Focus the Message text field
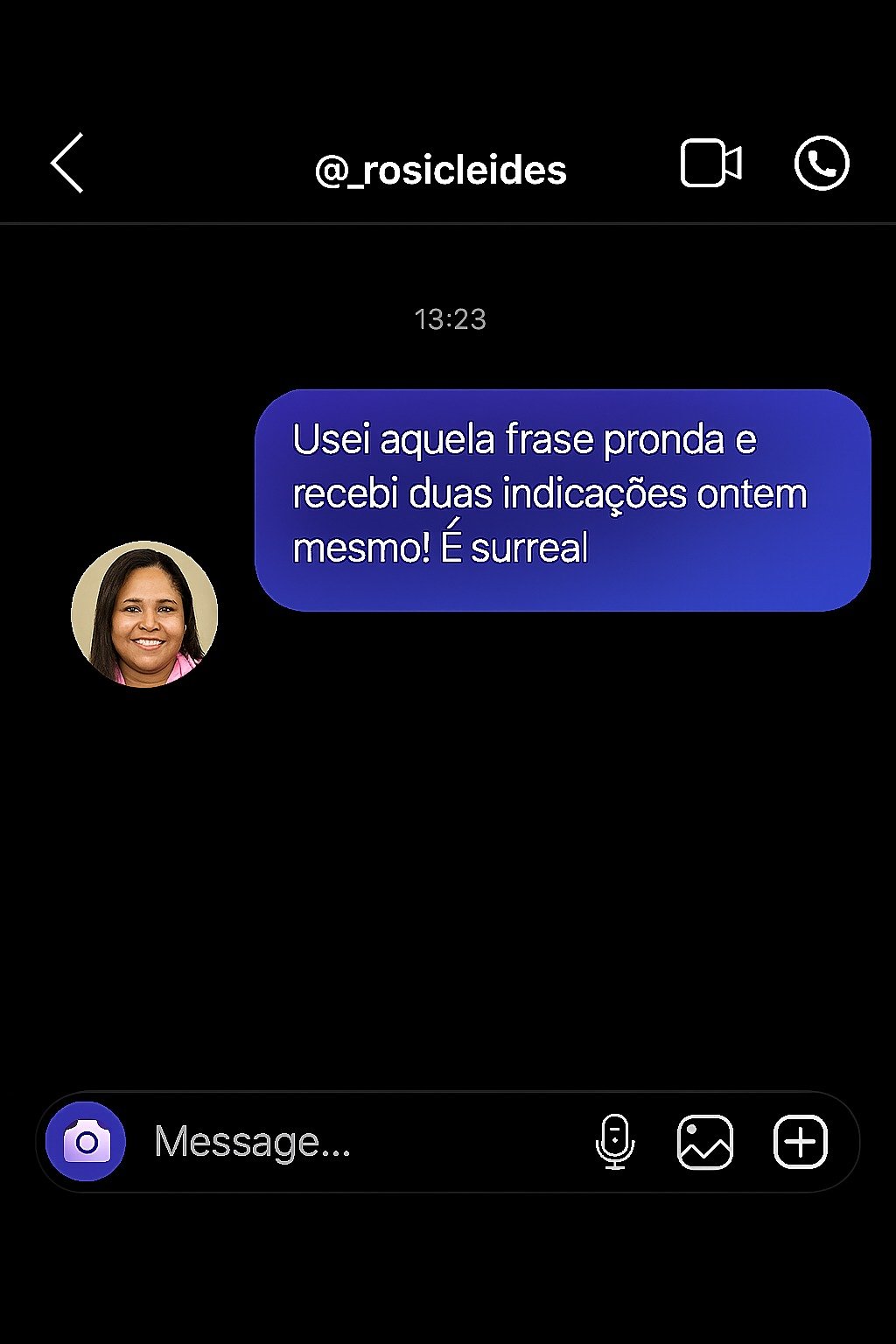The height and width of the screenshot is (1344, 896). (x=350, y=1142)
